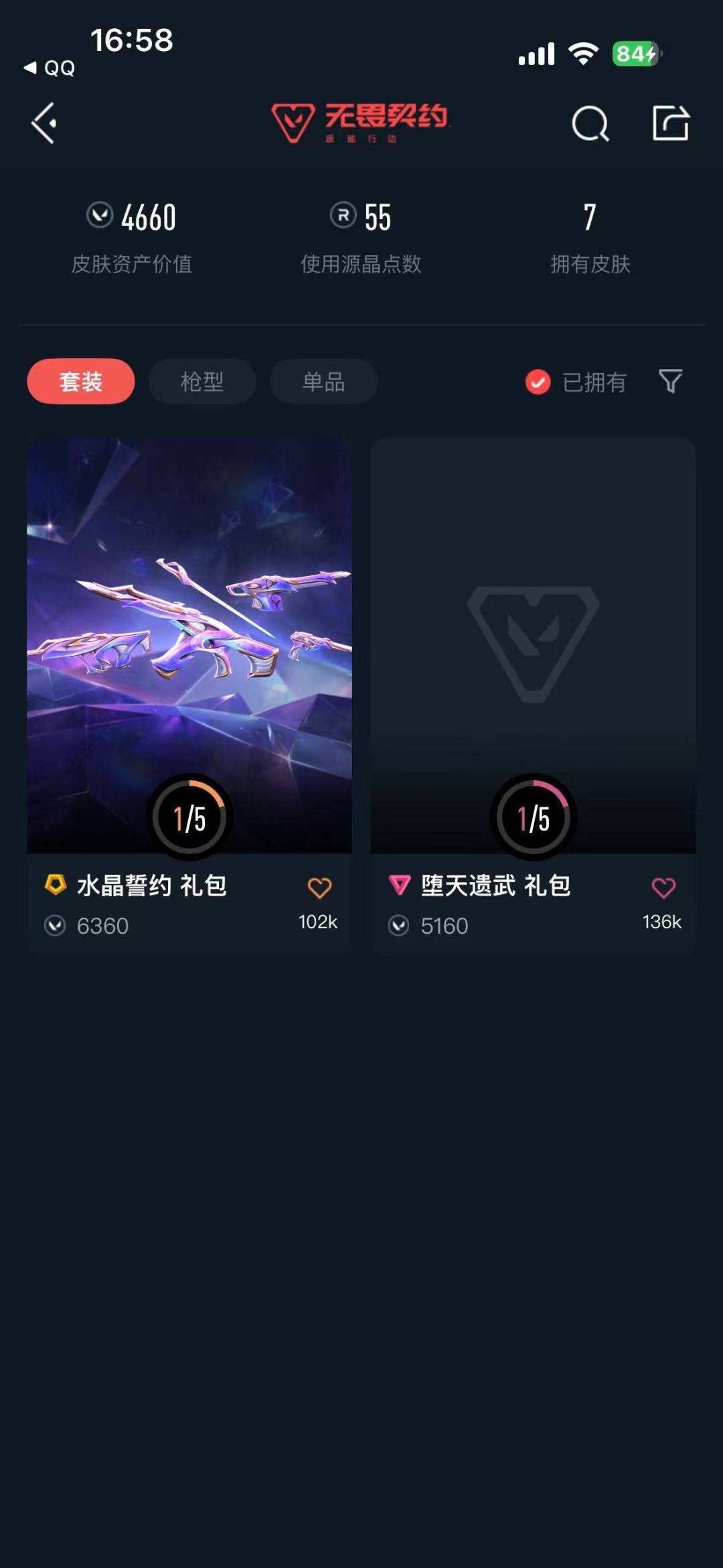Favorite the 水晶誓约 bundle heart
Viewport: 723px width, 1568px height.
tap(319, 885)
